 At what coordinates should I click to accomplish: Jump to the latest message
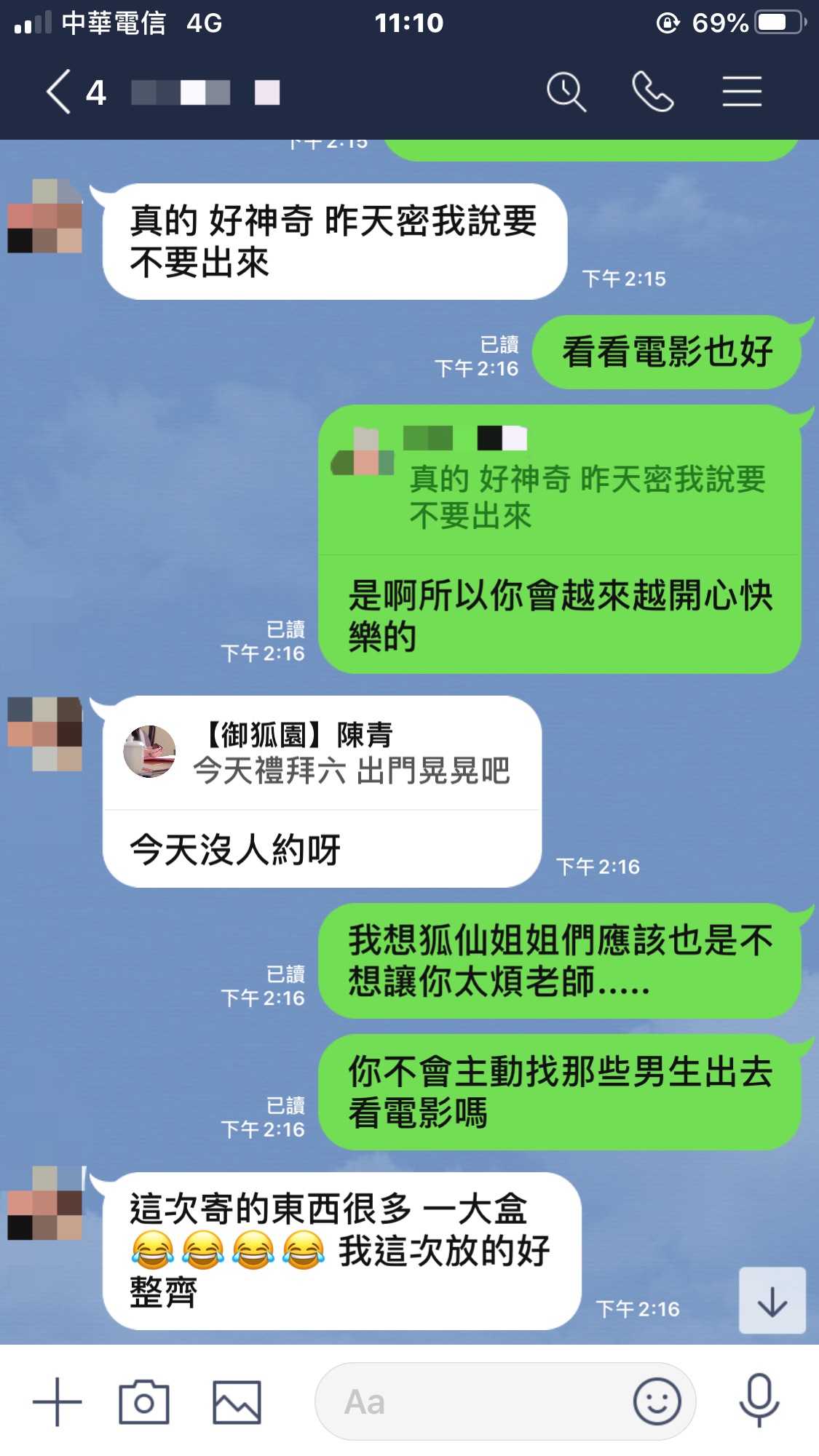click(x=772, y=1301)
